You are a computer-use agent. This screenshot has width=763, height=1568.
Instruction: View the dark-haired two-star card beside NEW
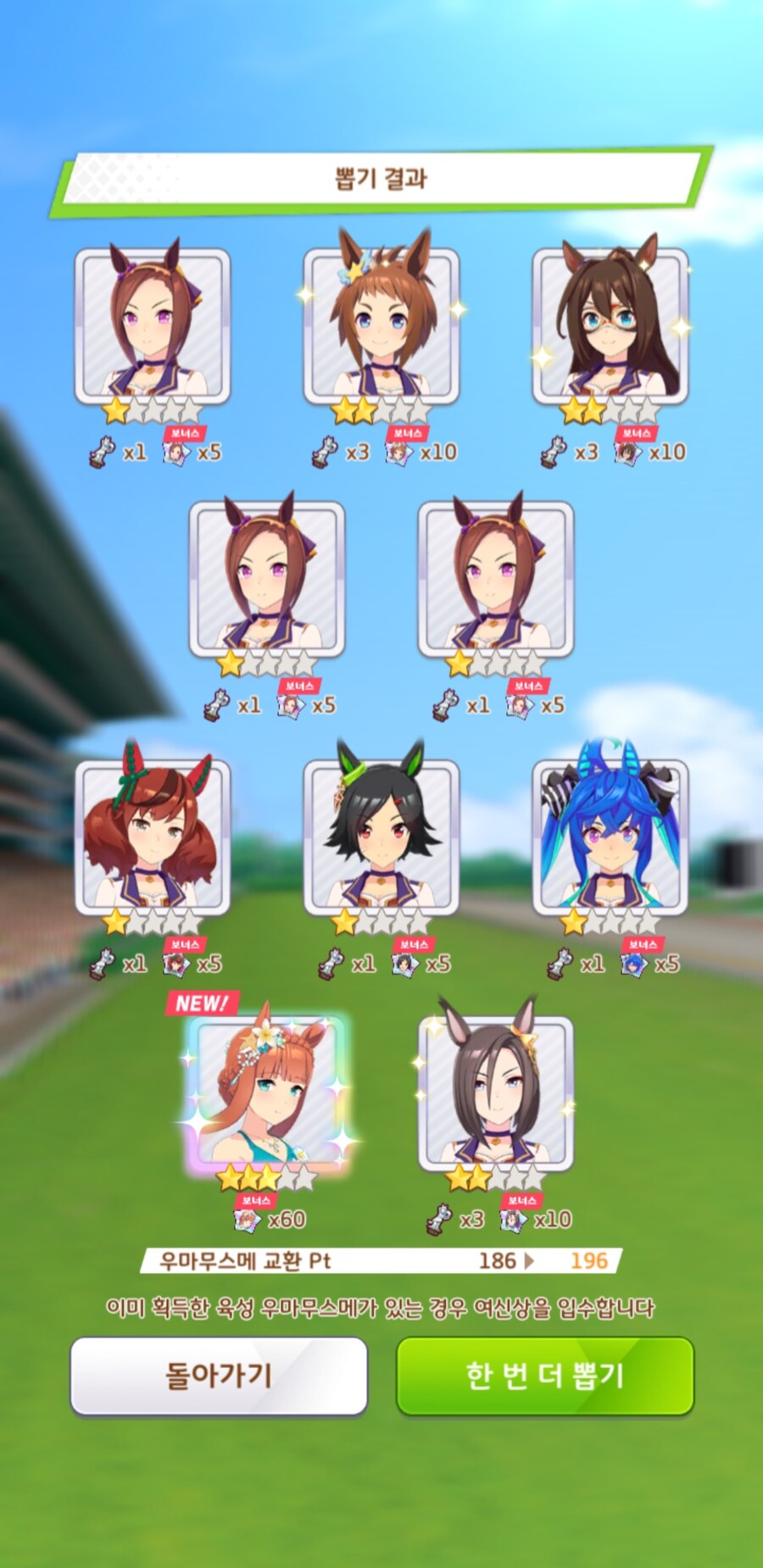496,1093
